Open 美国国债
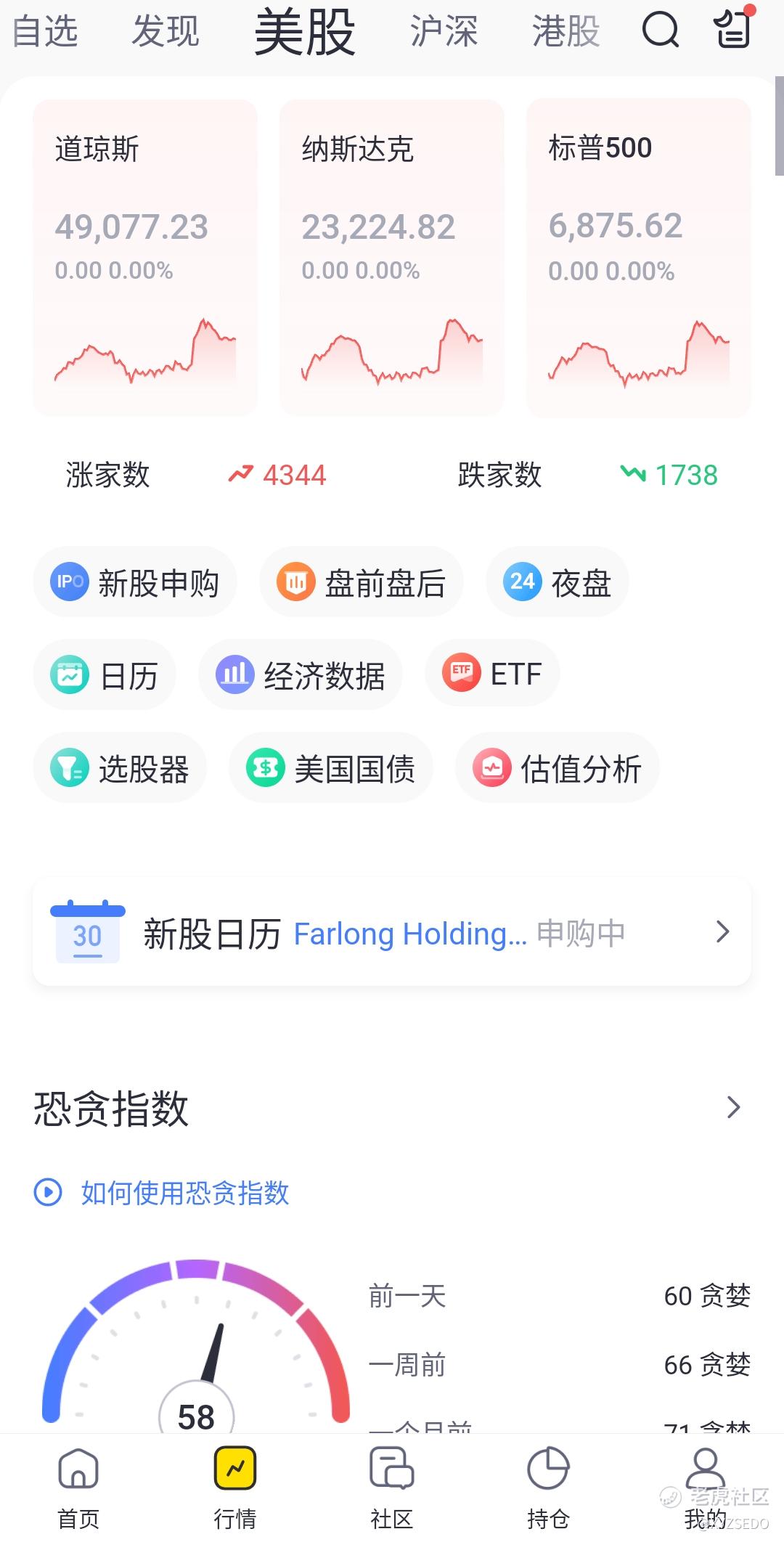The image size is (784, 1542). (x=331, y=768)
